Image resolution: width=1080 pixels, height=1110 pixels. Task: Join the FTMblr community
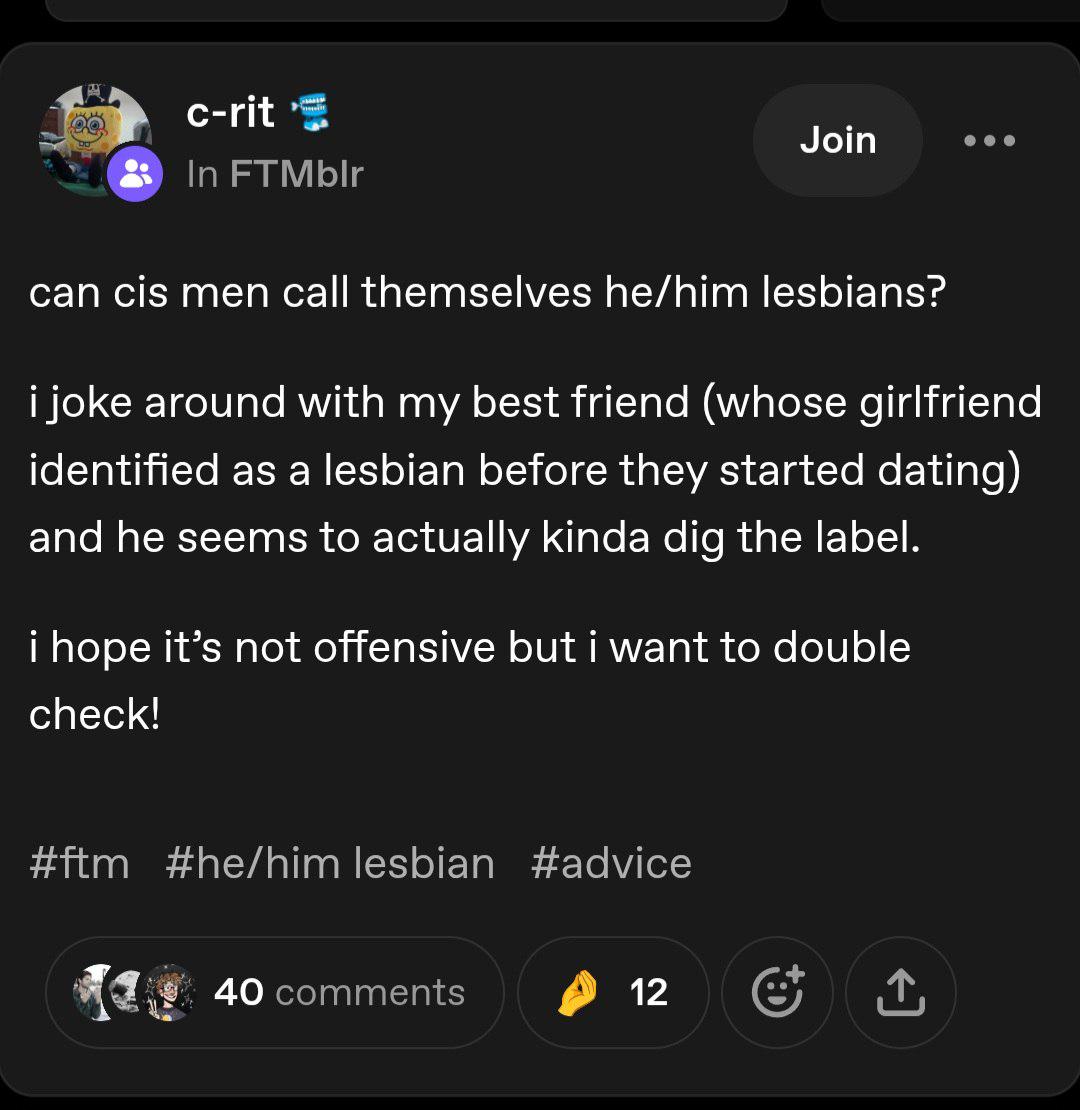[x=837, y=141]
